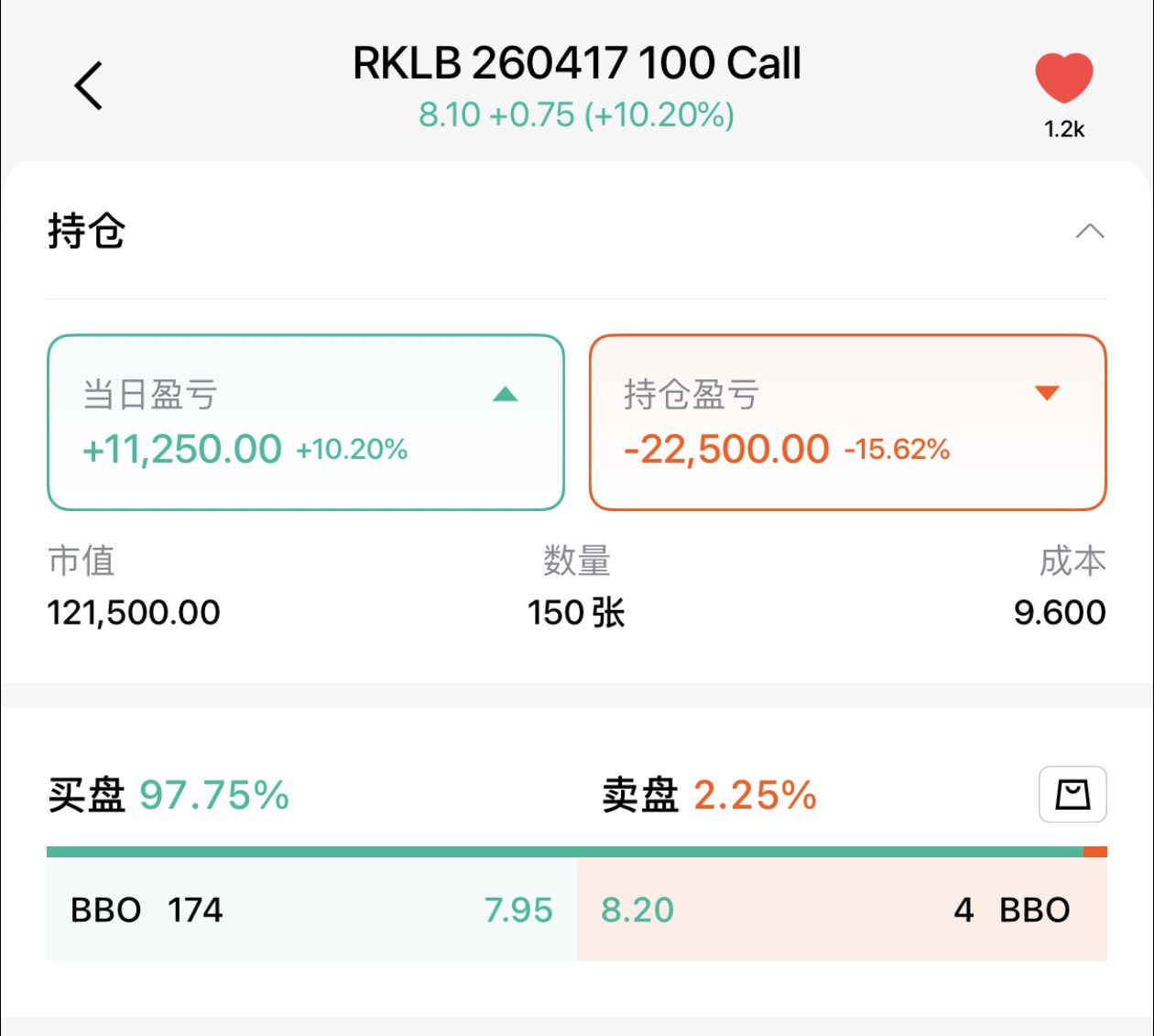Open the 当日盈亏 card
1154x1036 pixels.
pyautogui.click(x=305, y=422)
